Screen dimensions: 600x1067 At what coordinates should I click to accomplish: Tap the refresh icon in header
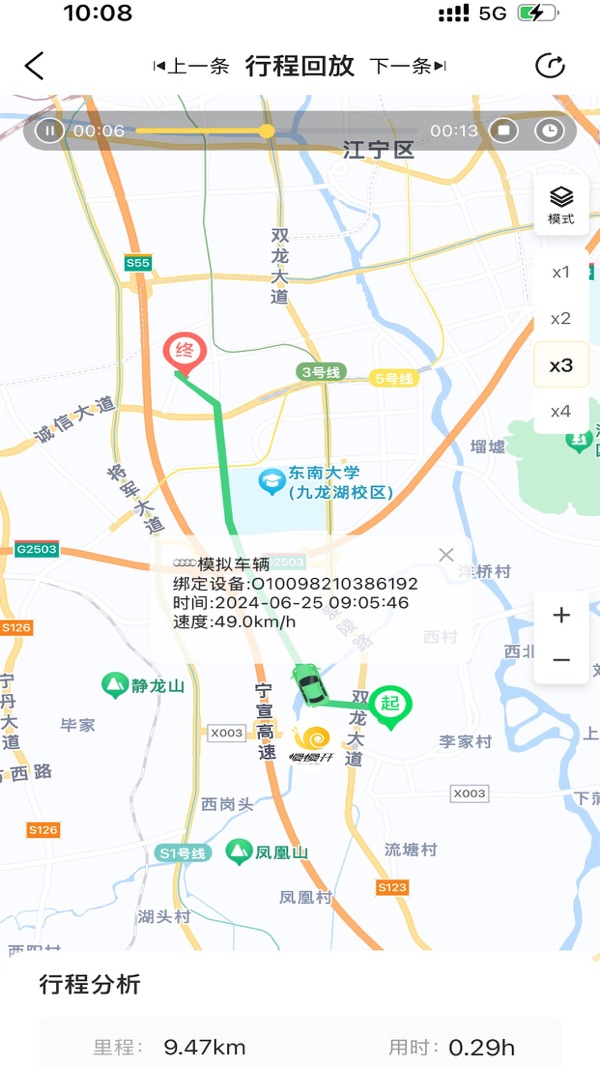550,66
